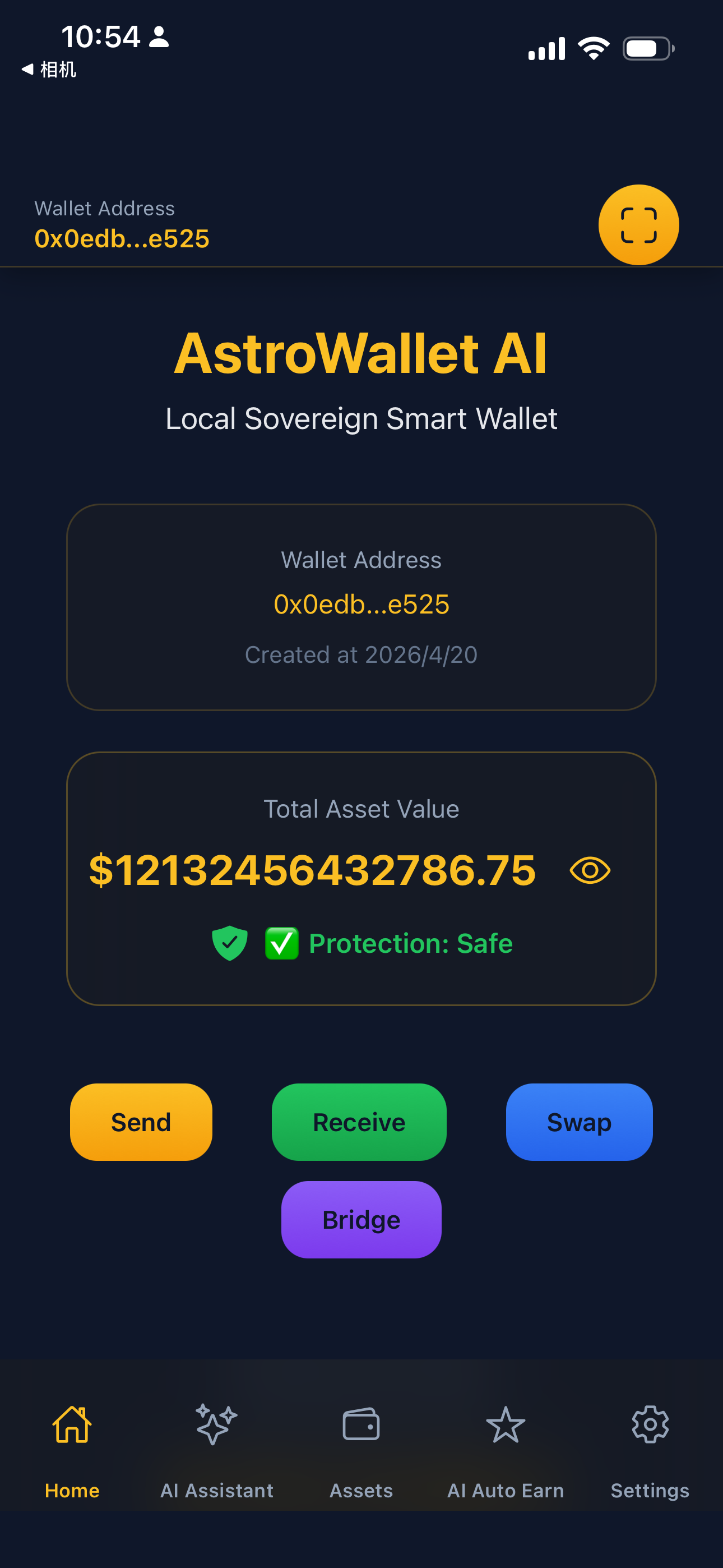Hide the total asset value

click(590, 870)
